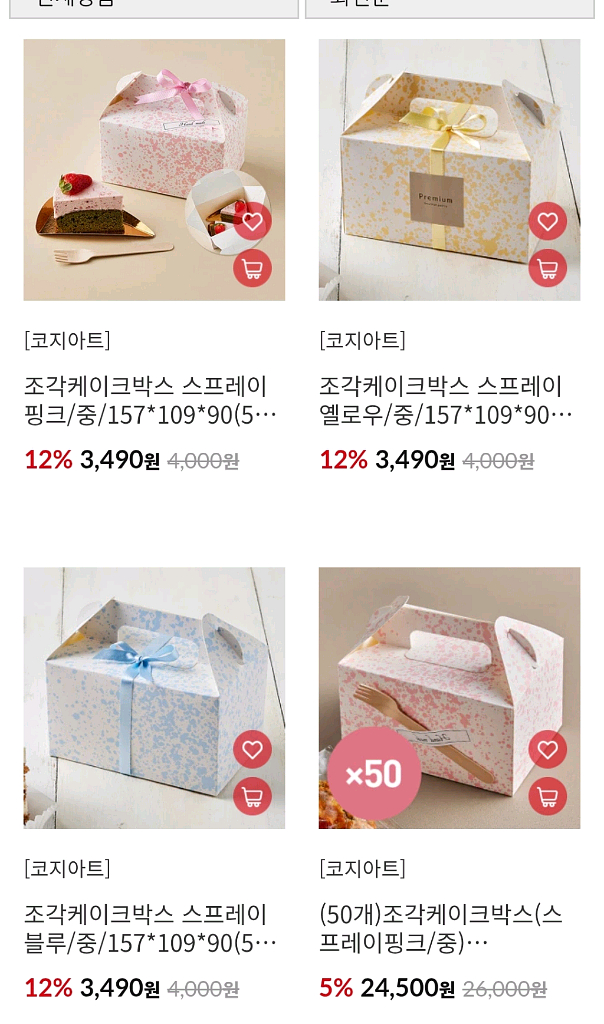Add the 스프레이 블루 cake box to cart
Screen dimensions: 604x1024
tap(252, 796)
